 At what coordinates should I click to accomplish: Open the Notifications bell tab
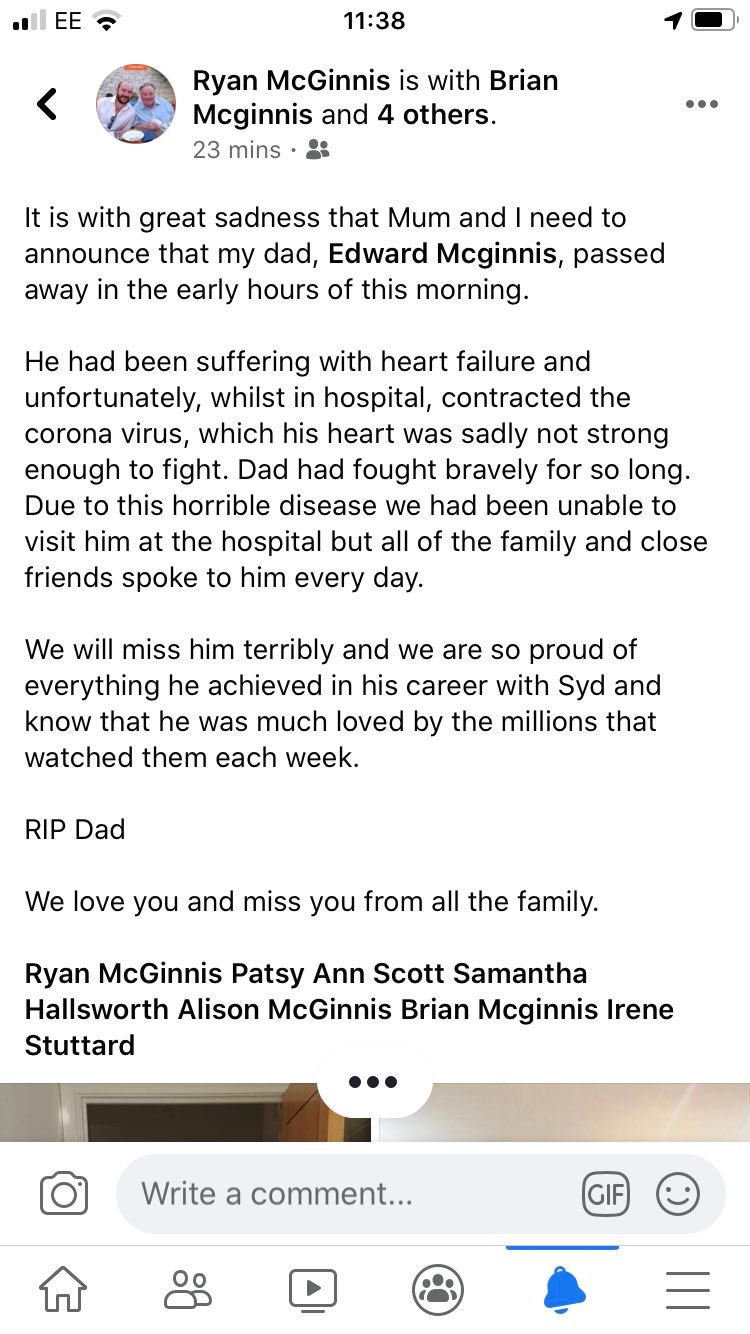click(x=563, y=1289)
